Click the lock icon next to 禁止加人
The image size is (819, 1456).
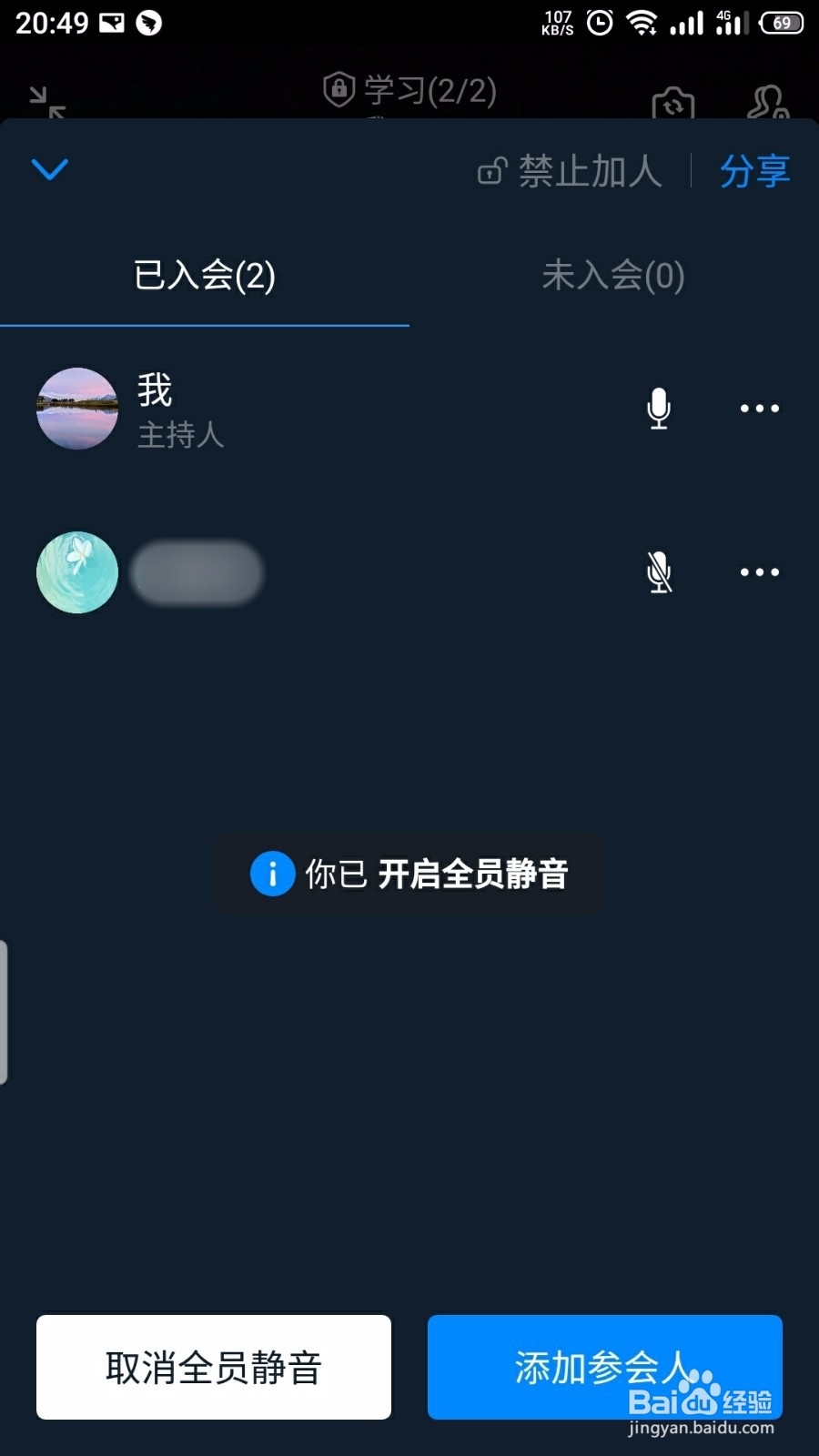491,171
